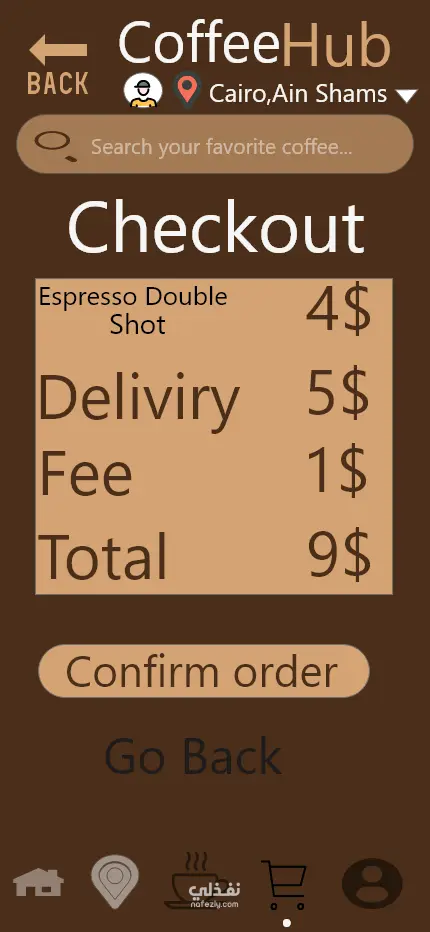This screenshot has width=430, height=932.
Task: Confirm the order
Action: 204,671
